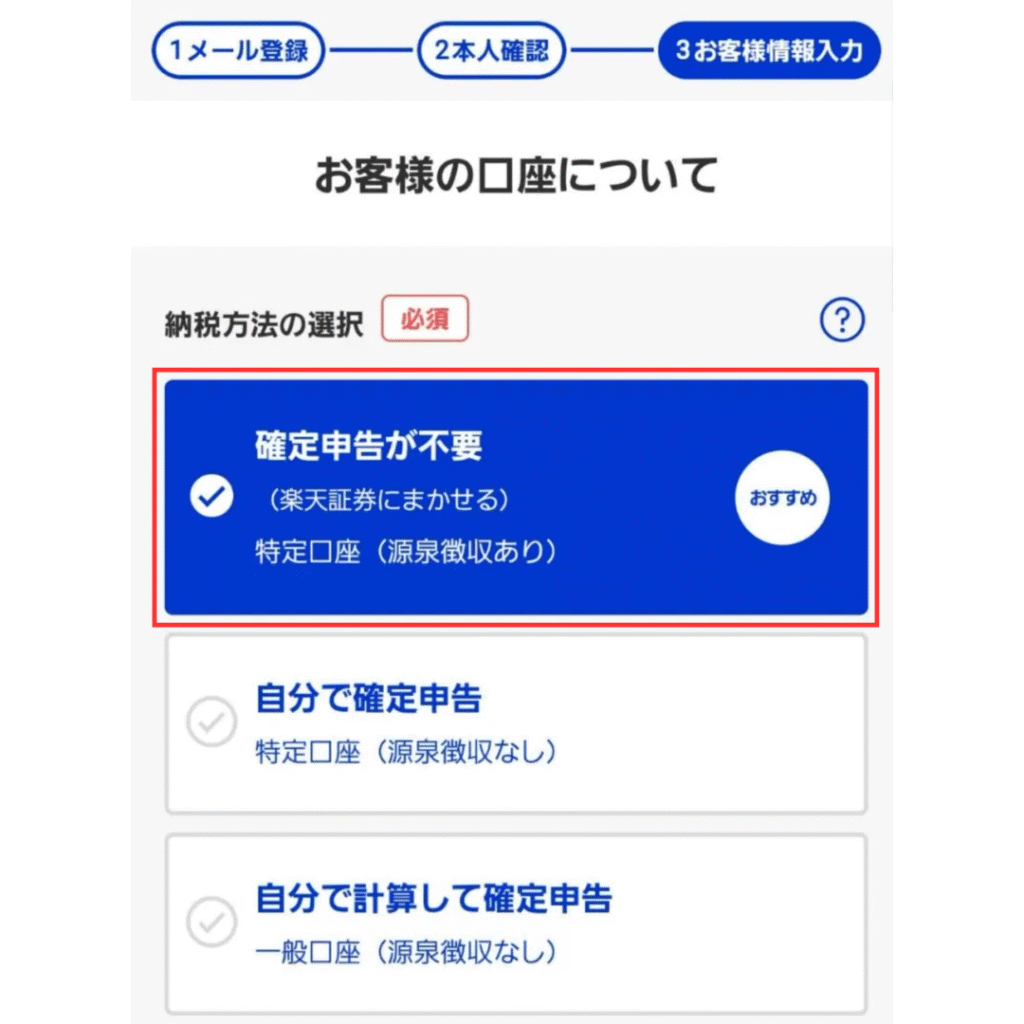
Task: Select 確定申告が不要 (源泉徴収あり) option
Action: point(515,498)
